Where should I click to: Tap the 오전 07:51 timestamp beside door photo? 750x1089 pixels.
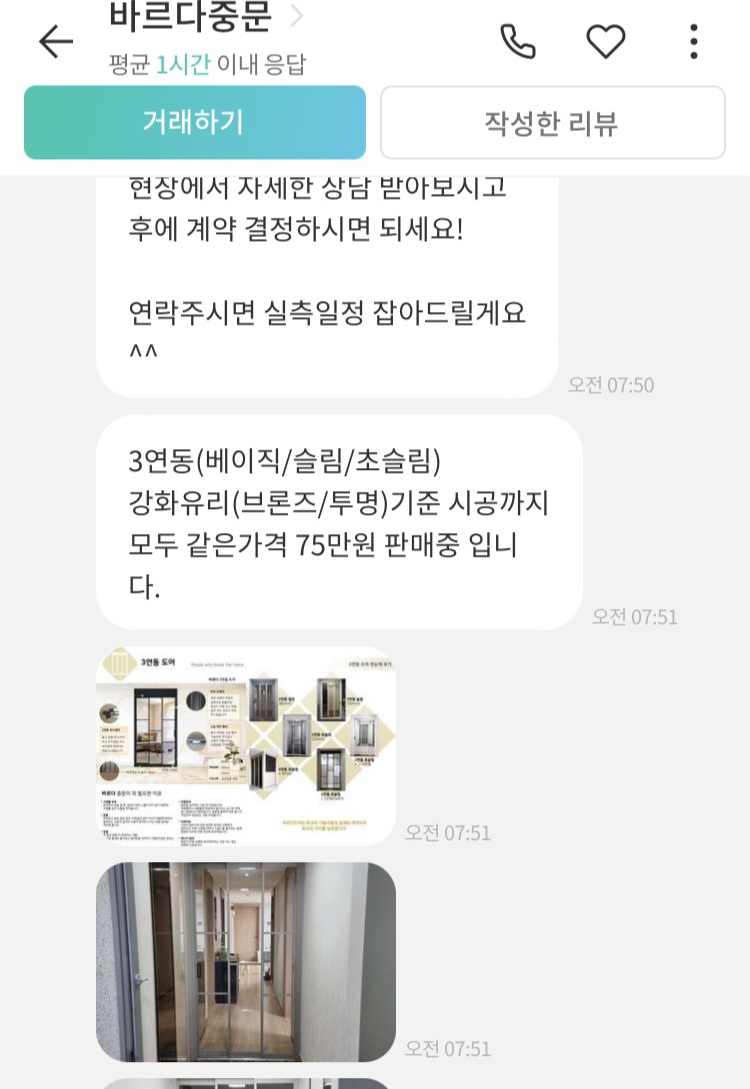448,1048
